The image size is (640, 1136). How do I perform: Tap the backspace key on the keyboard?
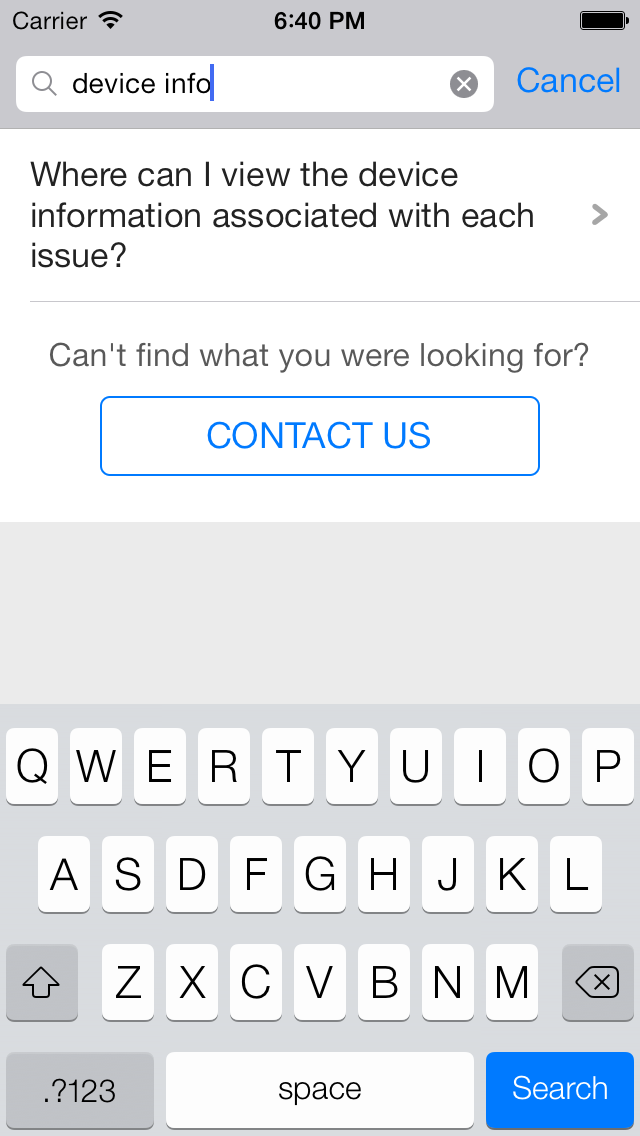tap(598, 984)
